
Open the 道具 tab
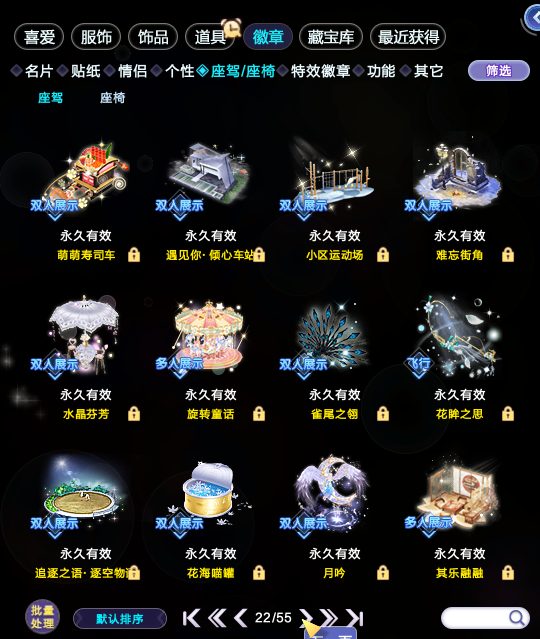point(210,37)
